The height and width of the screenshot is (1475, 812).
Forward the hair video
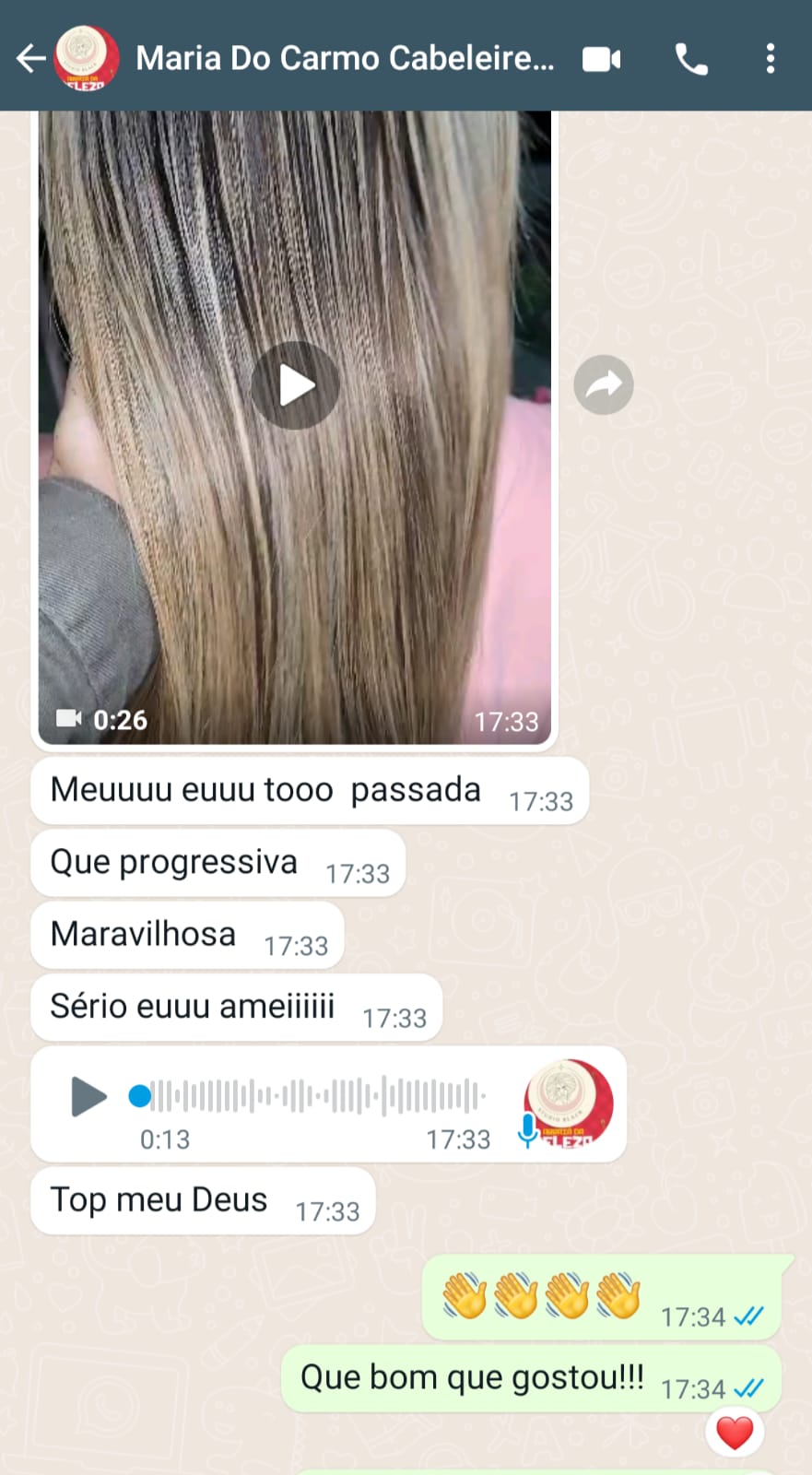pyautogui.click(x=604, y=384)
